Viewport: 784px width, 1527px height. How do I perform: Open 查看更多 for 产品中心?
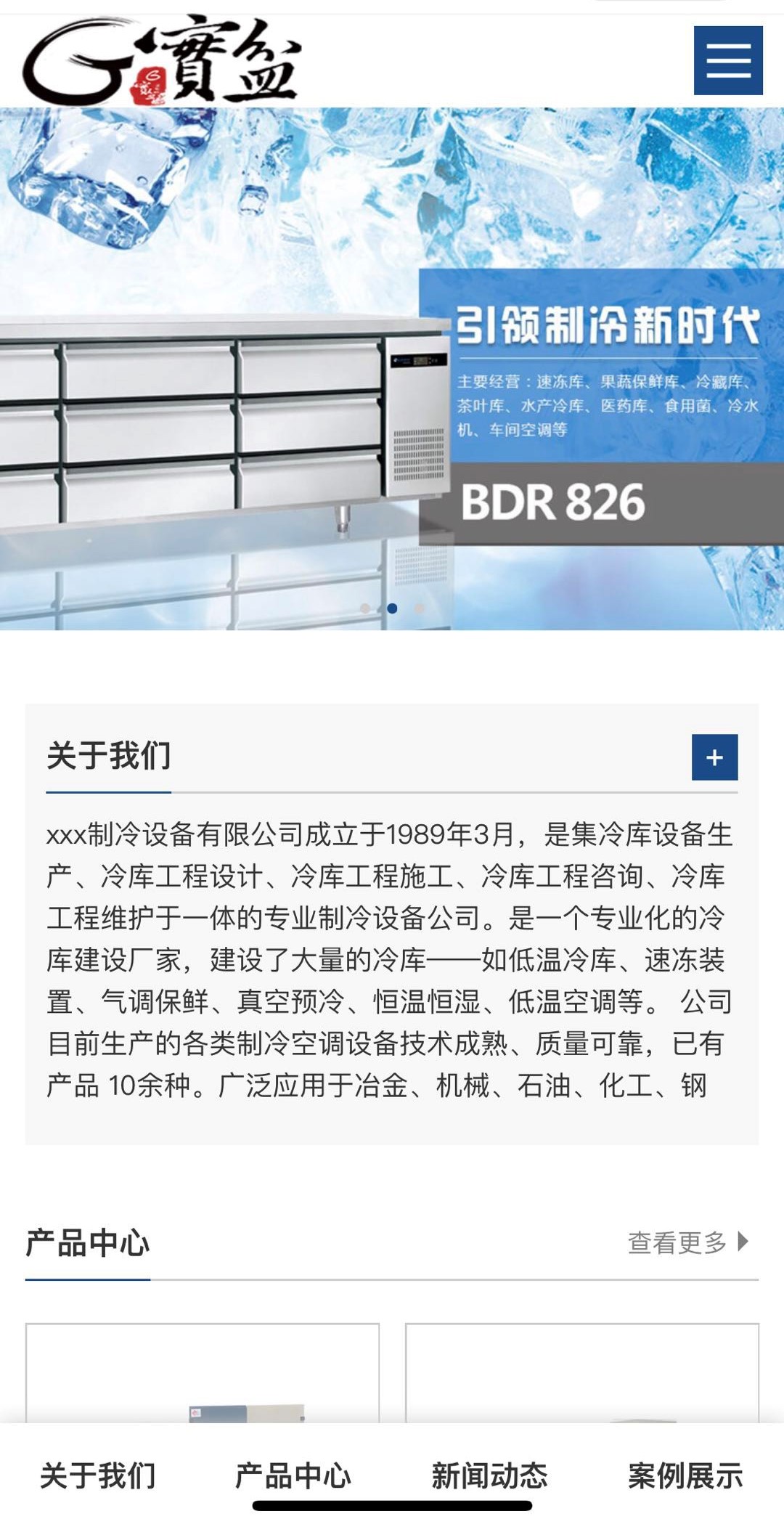pyautogui.click(x=687, y=1242)
